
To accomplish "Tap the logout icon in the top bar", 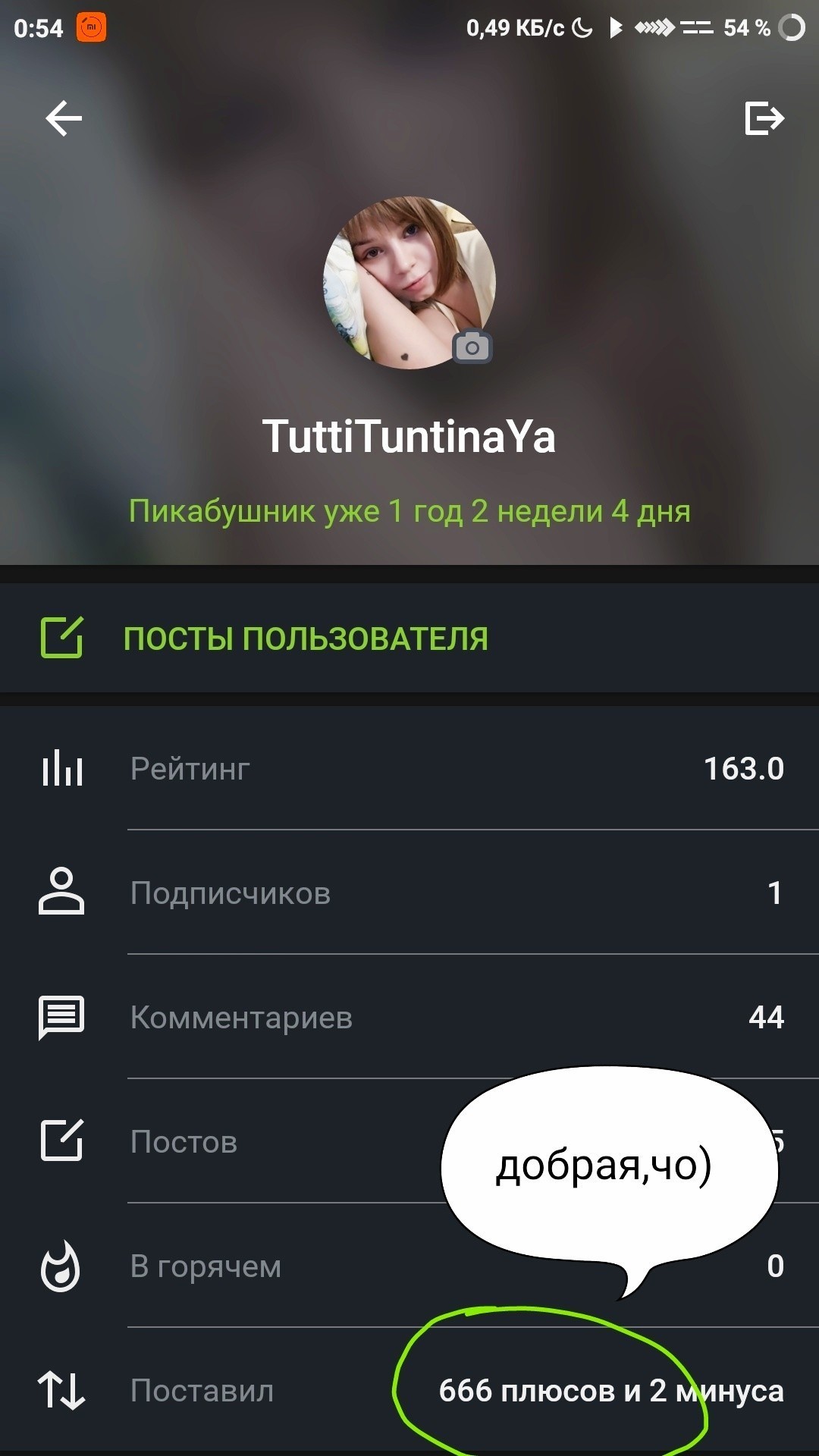I will [x=764, y=119].
